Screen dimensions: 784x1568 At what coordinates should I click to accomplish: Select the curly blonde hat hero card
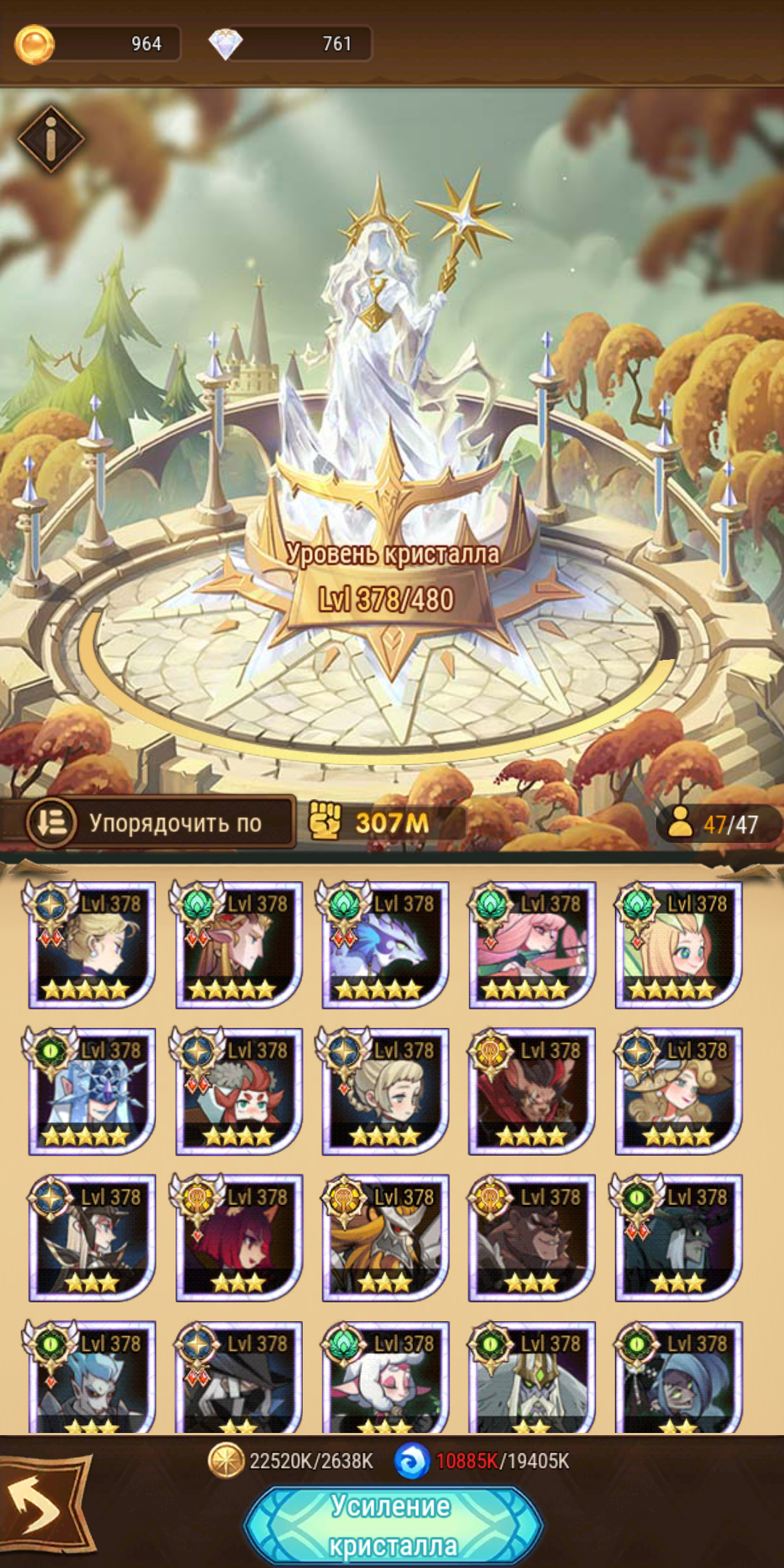pyautogui.click(x=679, y=1092)
